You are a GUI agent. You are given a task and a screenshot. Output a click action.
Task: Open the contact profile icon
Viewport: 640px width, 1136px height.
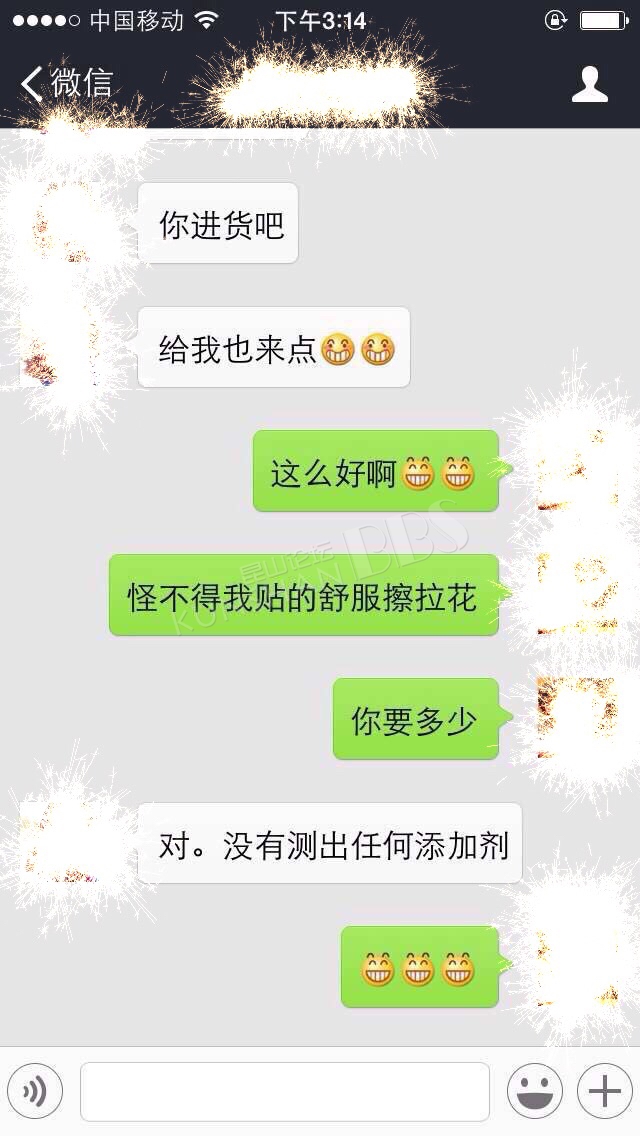[589, 84]
